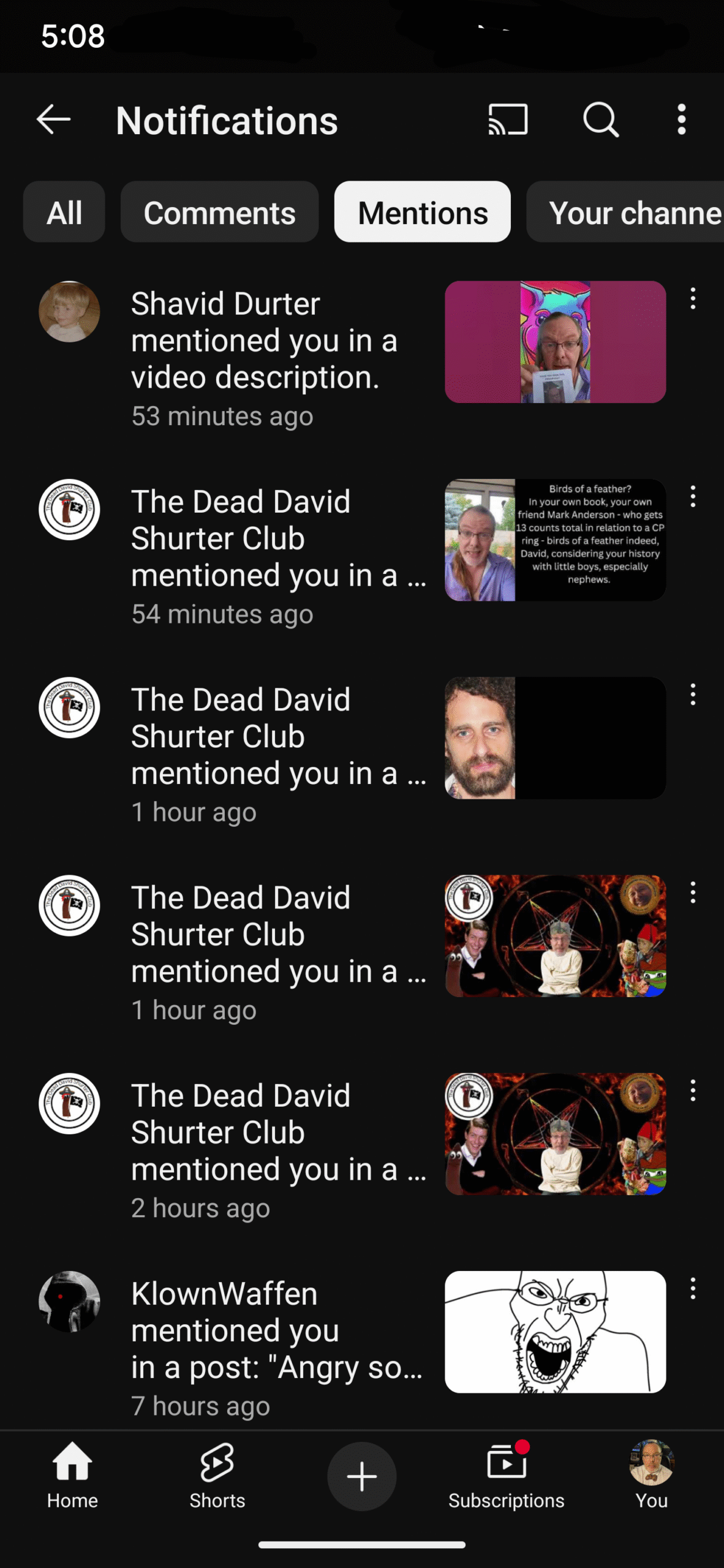Open options for the 54 minutes ago notification
The width and height of the screenshot is (724, 1568).
click(x=693, y=496)
